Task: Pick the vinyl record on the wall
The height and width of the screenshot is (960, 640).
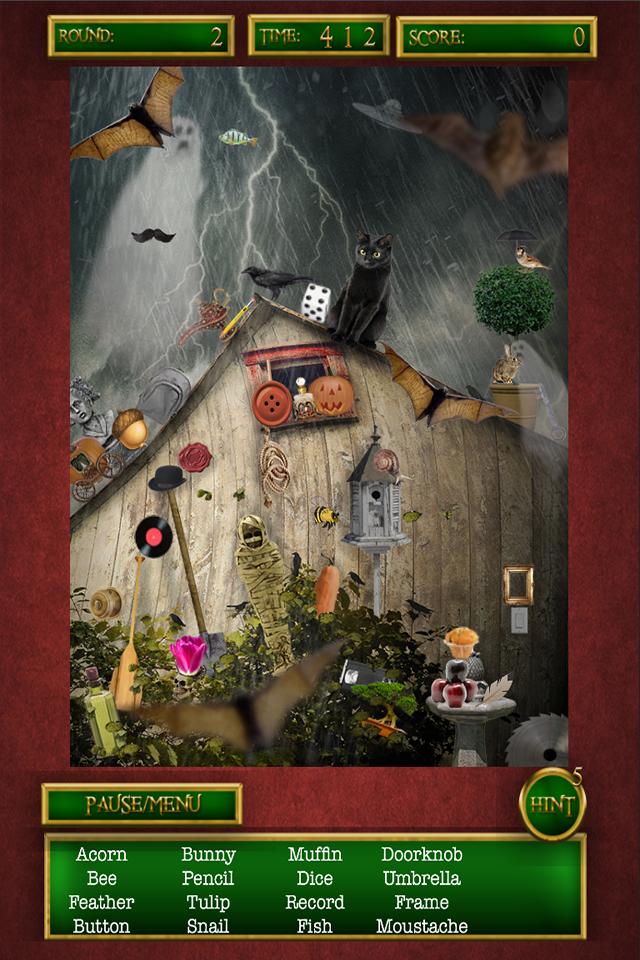Action: pyautogui.click(x=153, y=537)
